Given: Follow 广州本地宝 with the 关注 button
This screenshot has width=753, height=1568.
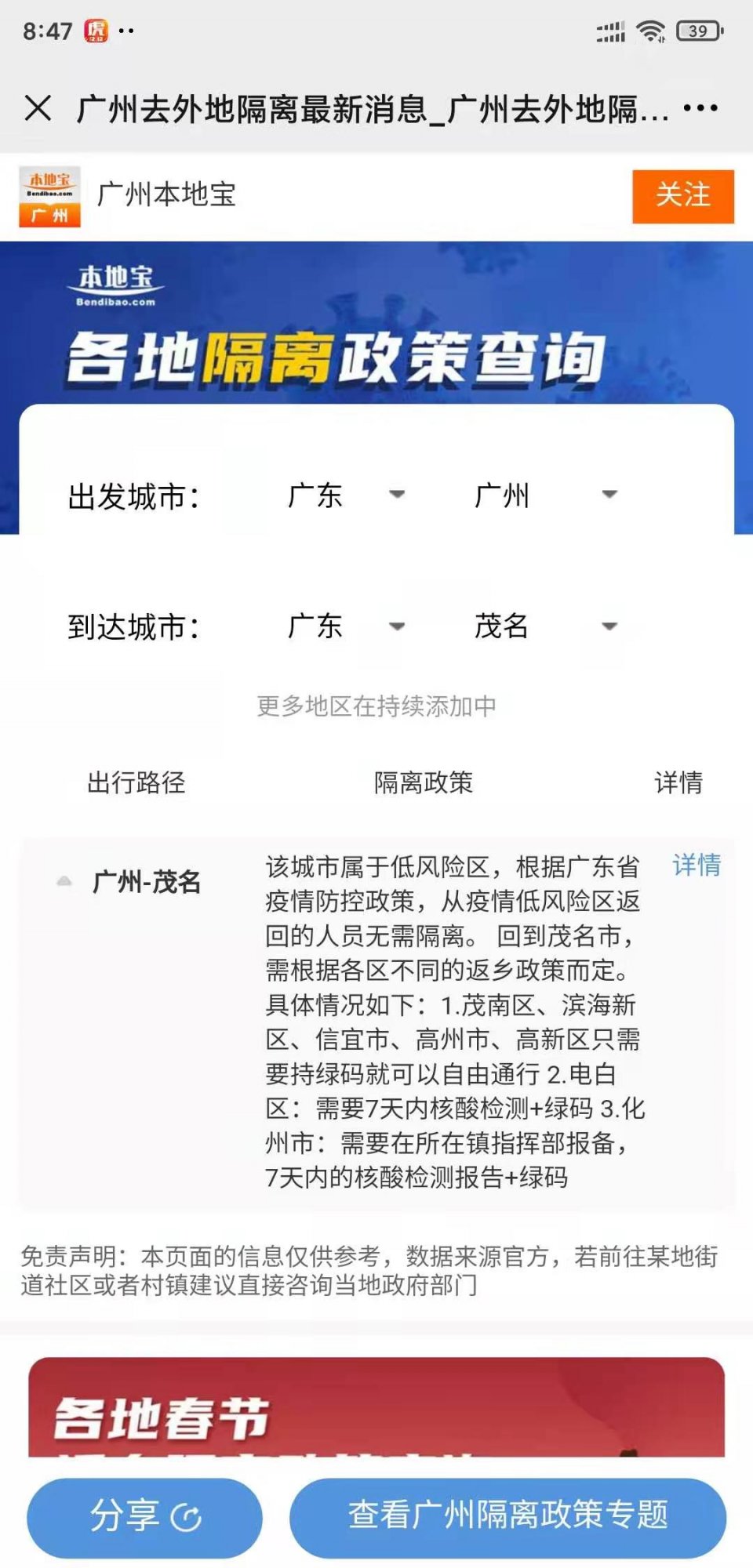Looking at the screenshot, I should [x=682, y=196].
